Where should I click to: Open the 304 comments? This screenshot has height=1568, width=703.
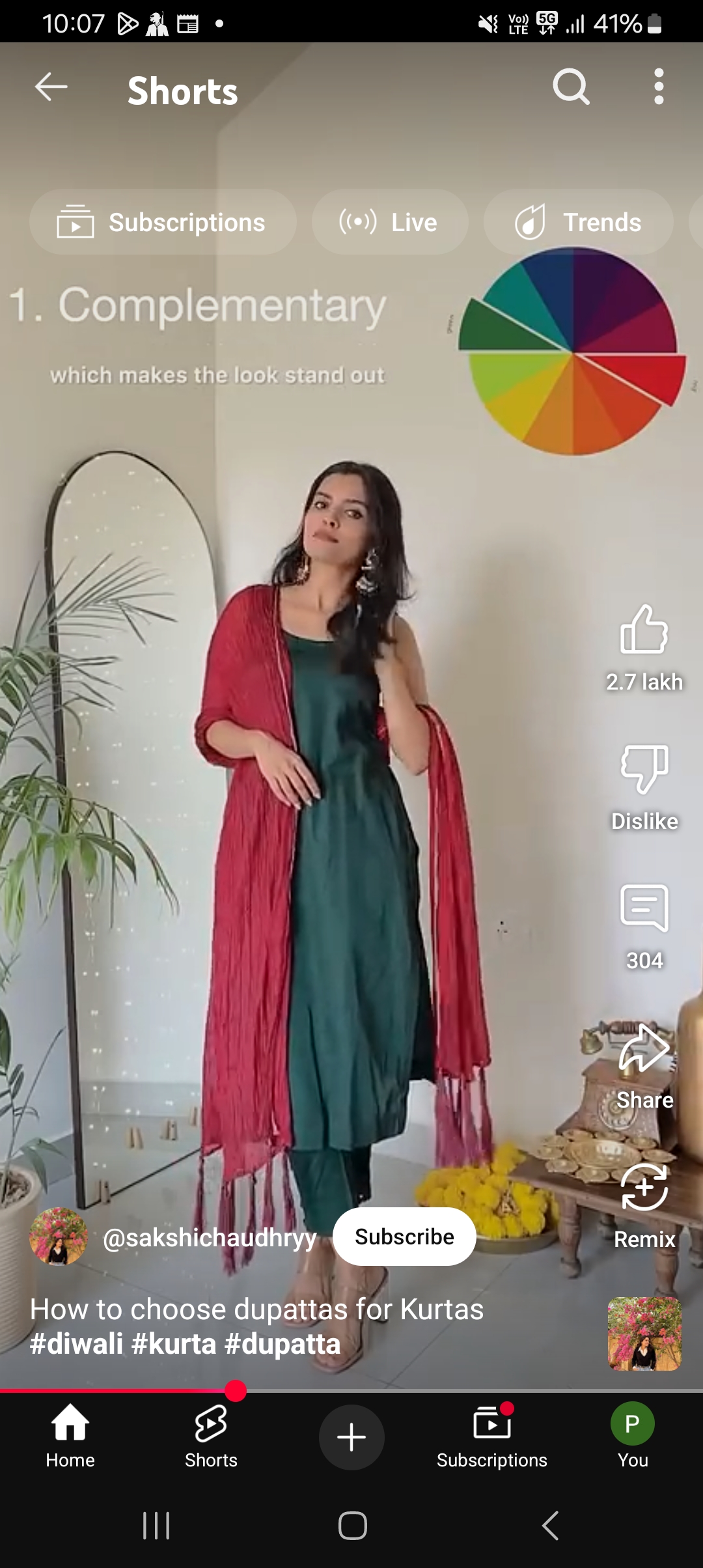[644, 908]
